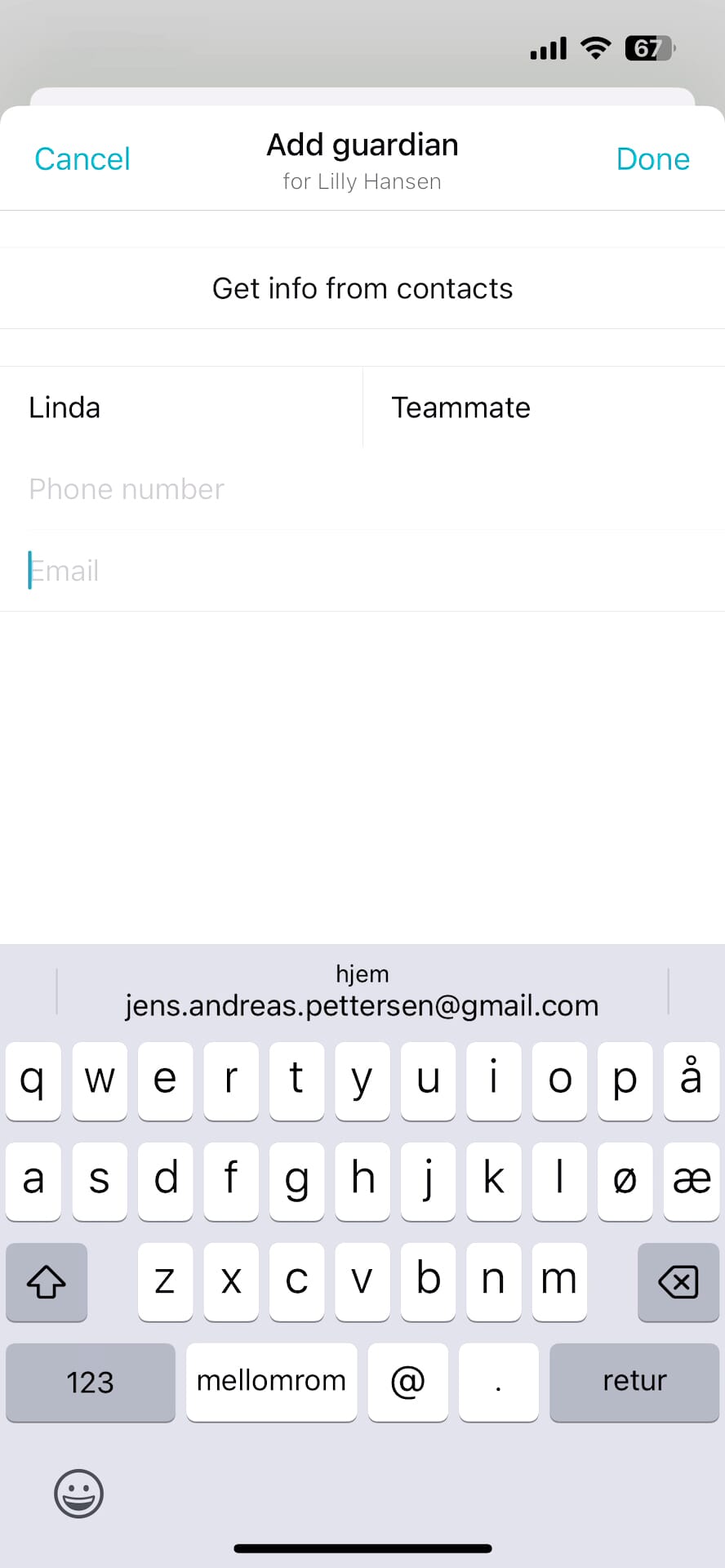Open the emoji keyboard
Screen dimensions: 725x1568
click(78, 1494)
